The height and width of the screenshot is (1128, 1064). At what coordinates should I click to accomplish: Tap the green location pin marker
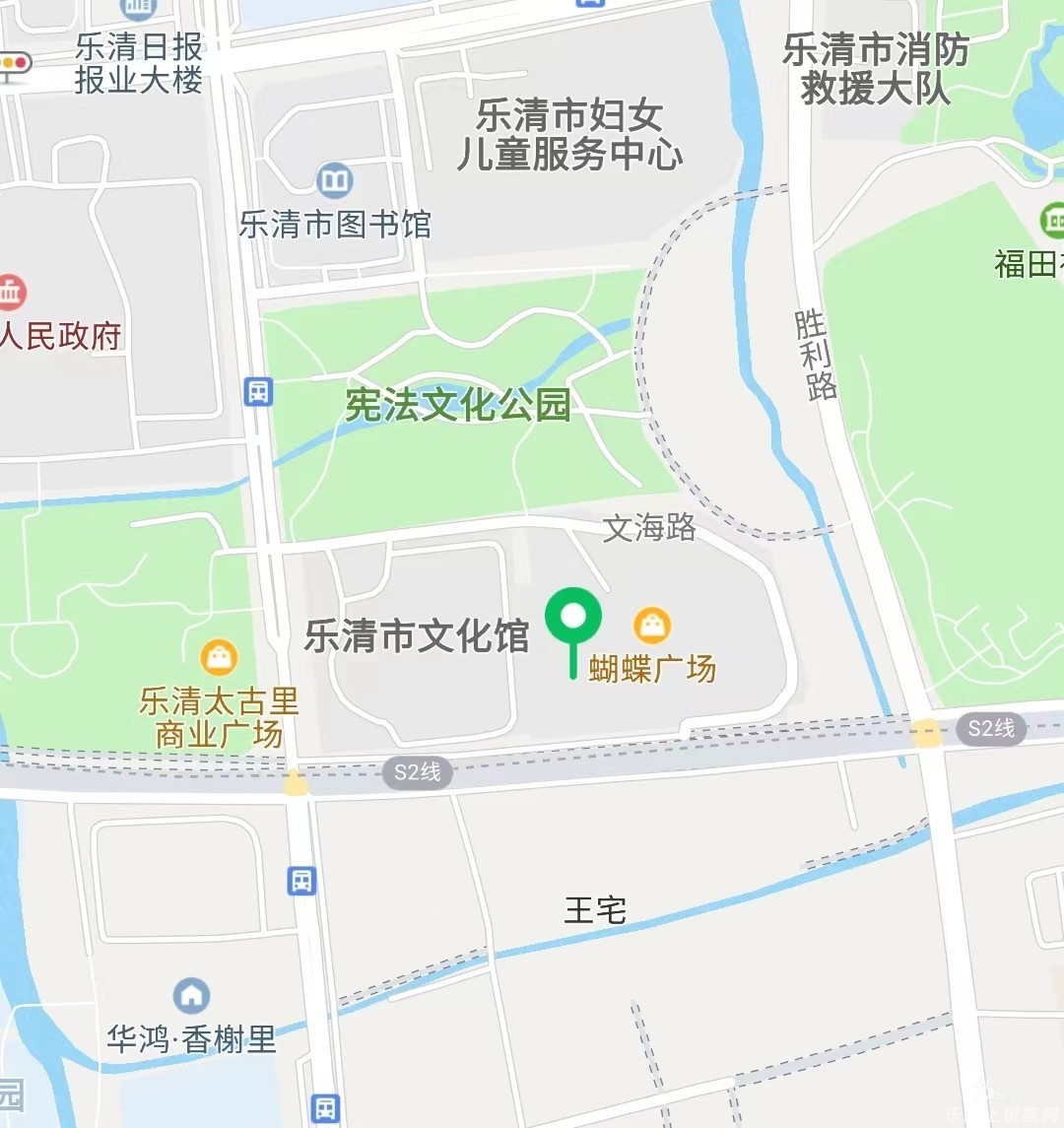(573, 618)
